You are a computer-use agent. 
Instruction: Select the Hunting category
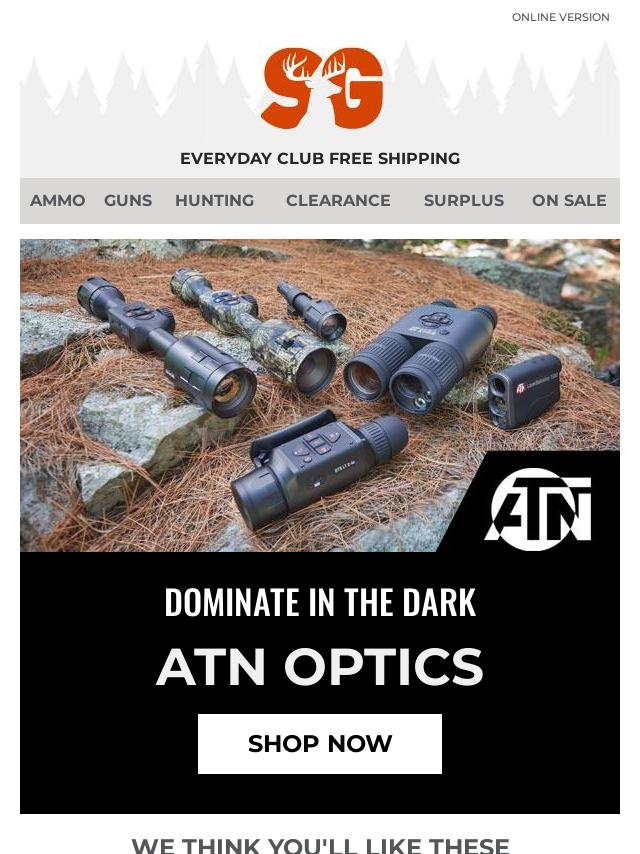pos(215,201)
